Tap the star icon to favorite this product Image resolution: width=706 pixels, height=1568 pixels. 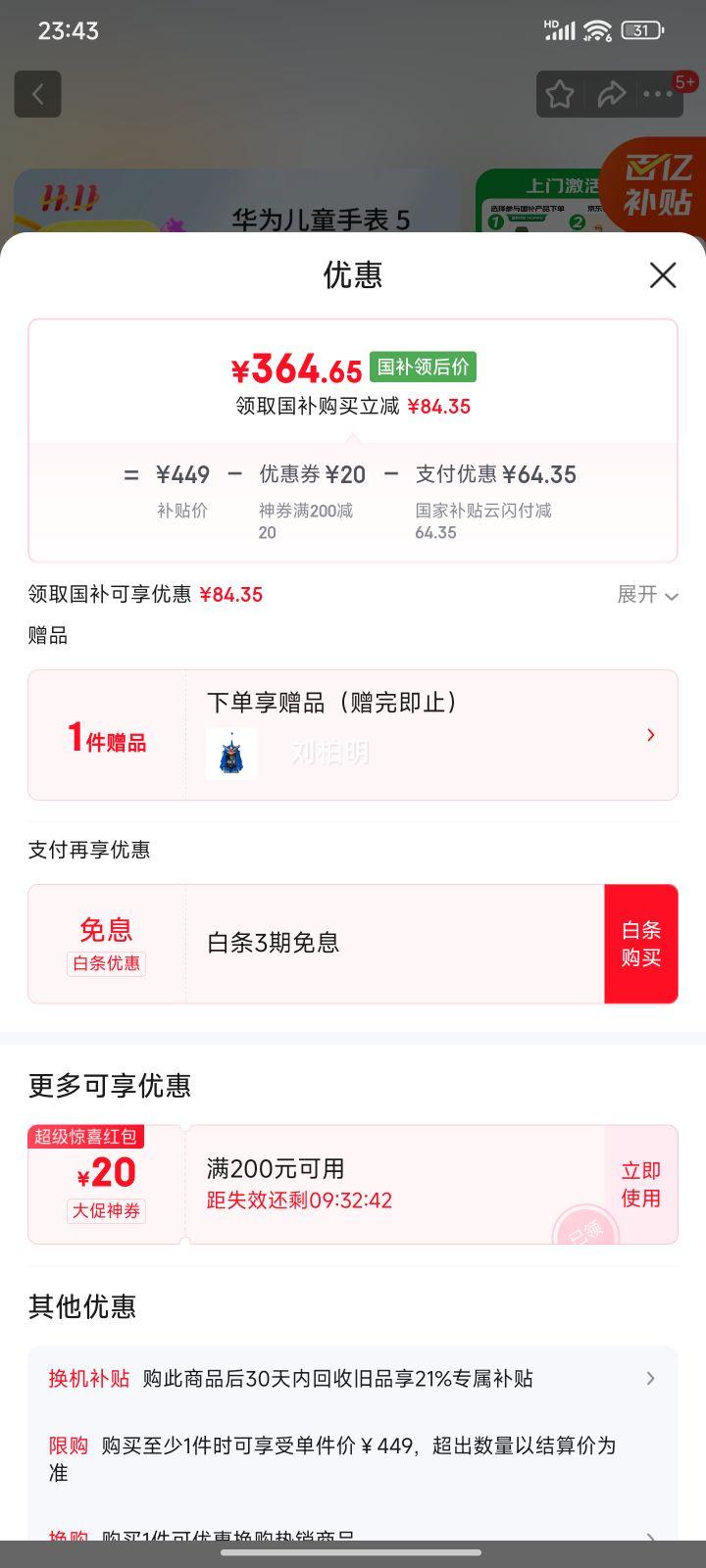[561, 94]
